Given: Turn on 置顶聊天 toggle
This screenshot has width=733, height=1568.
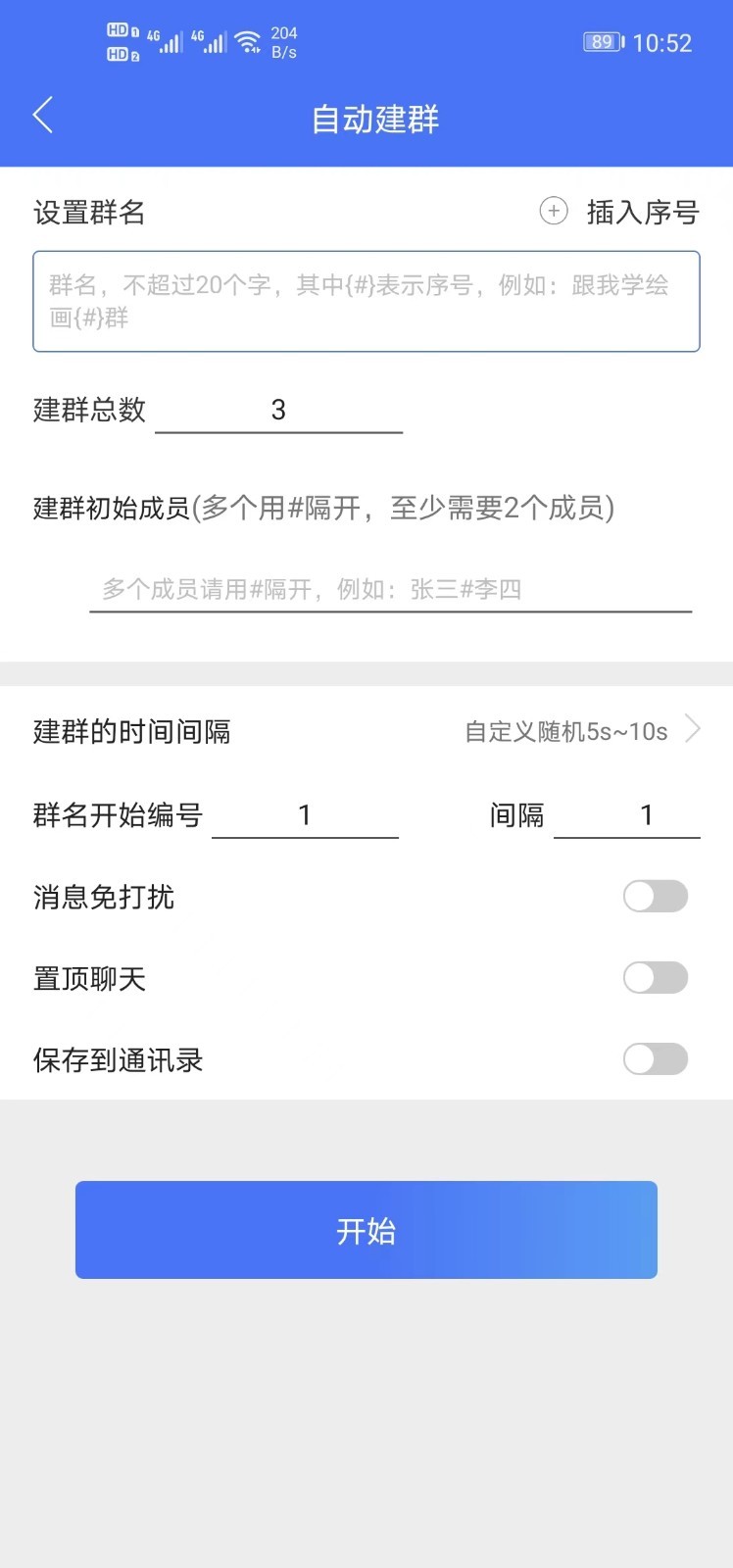Looking at the screenshot, I should click(x=656, y=977).
